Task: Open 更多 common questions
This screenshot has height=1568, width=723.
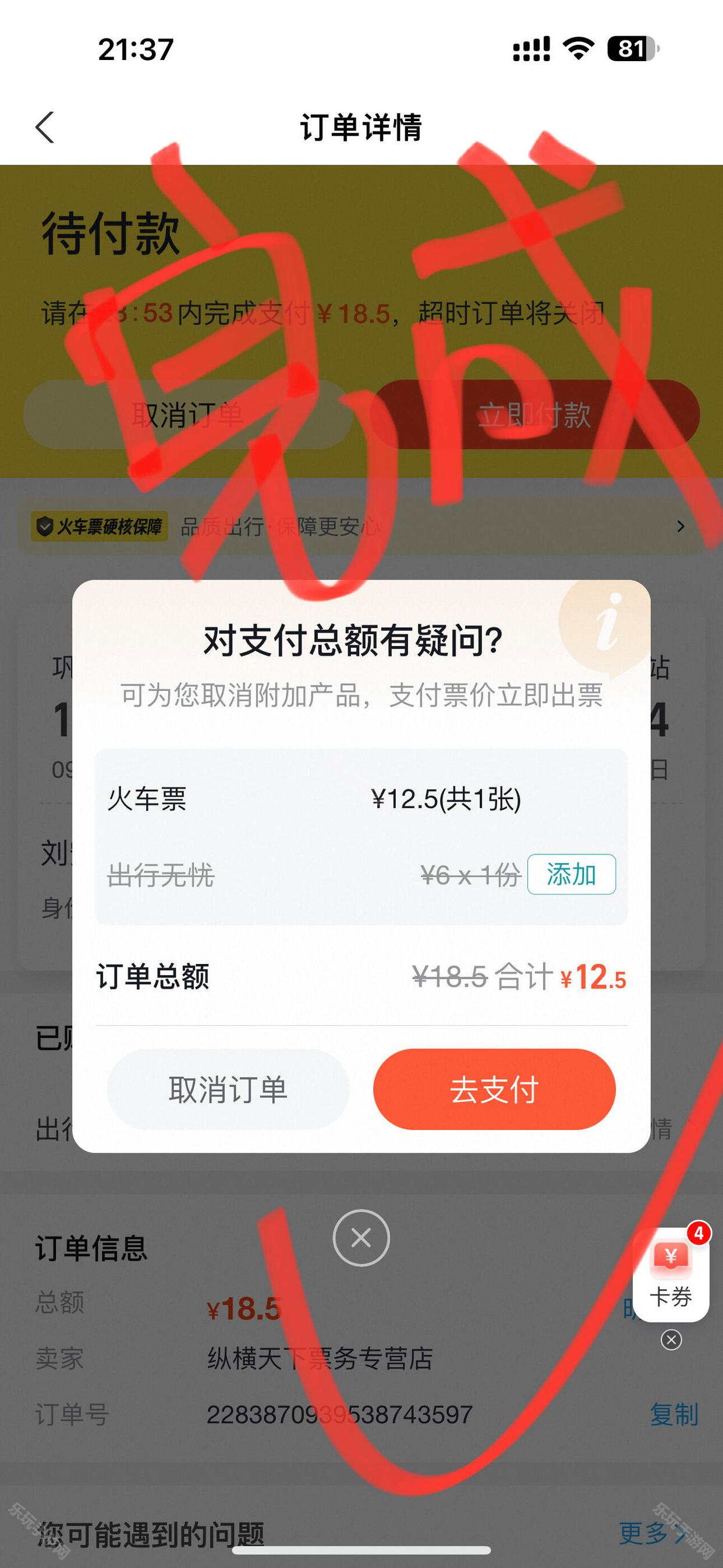Action: (651, 1532)
